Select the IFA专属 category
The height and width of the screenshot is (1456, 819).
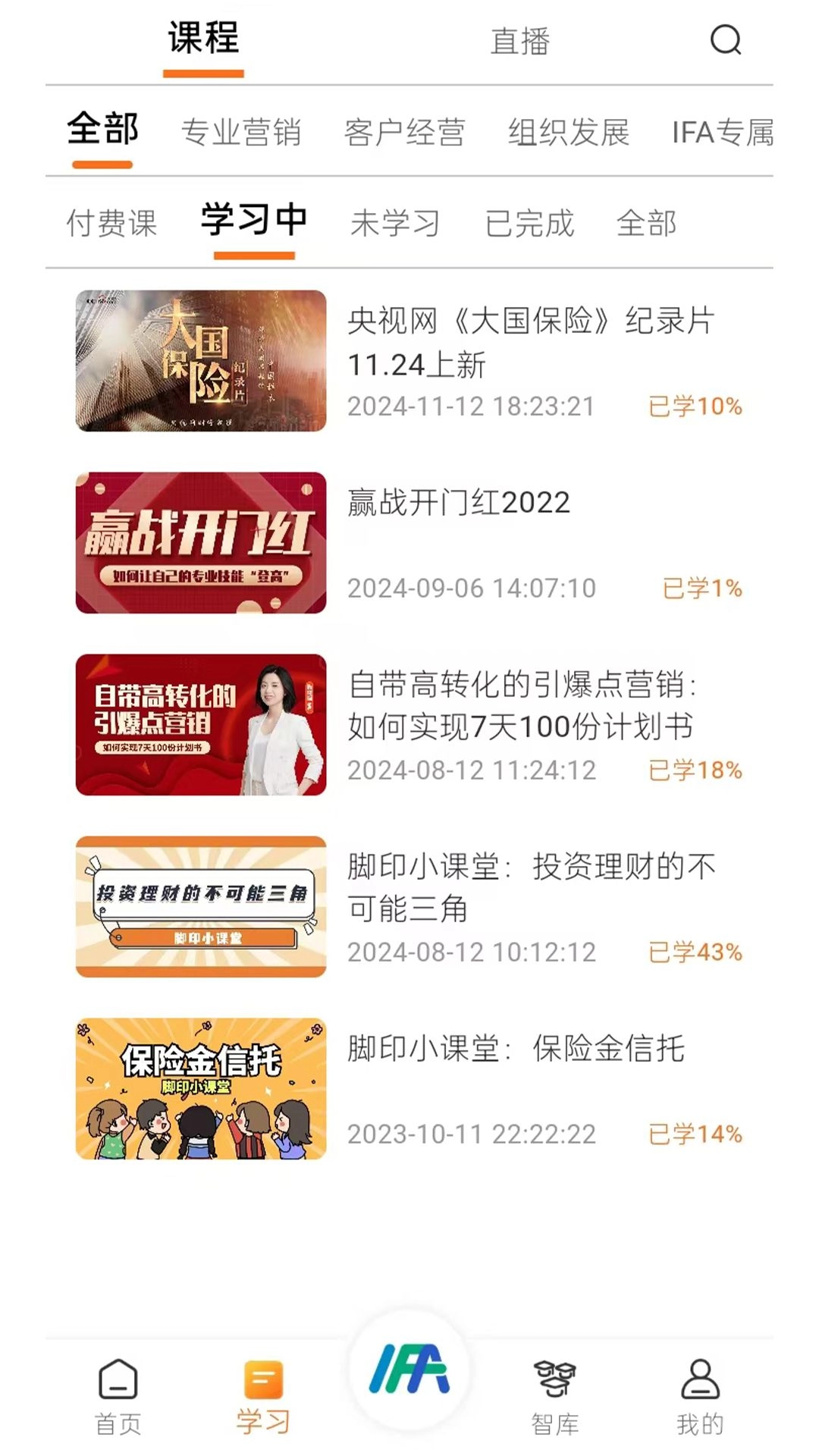pos(722,132)
